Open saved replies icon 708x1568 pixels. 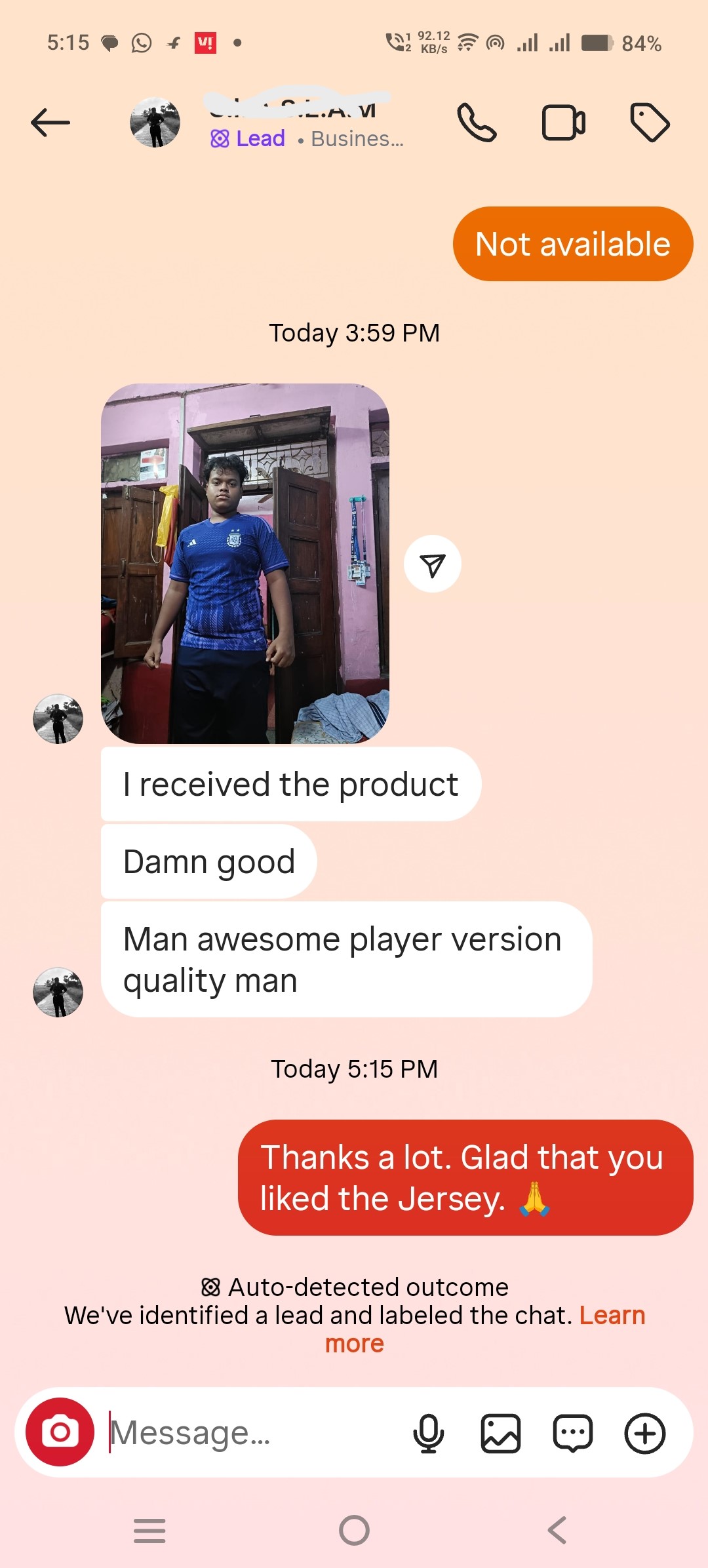573,1434
